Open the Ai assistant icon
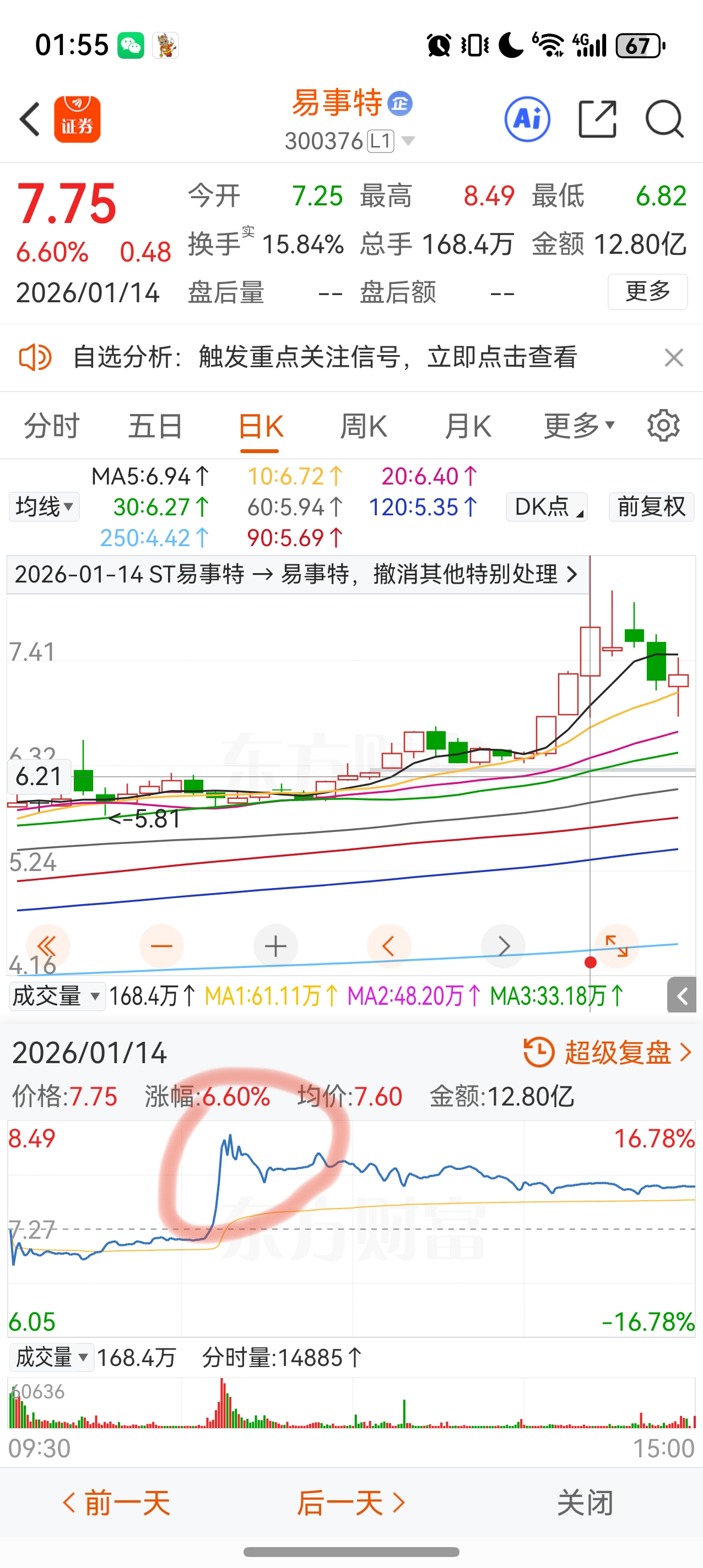 click(528, 119)
